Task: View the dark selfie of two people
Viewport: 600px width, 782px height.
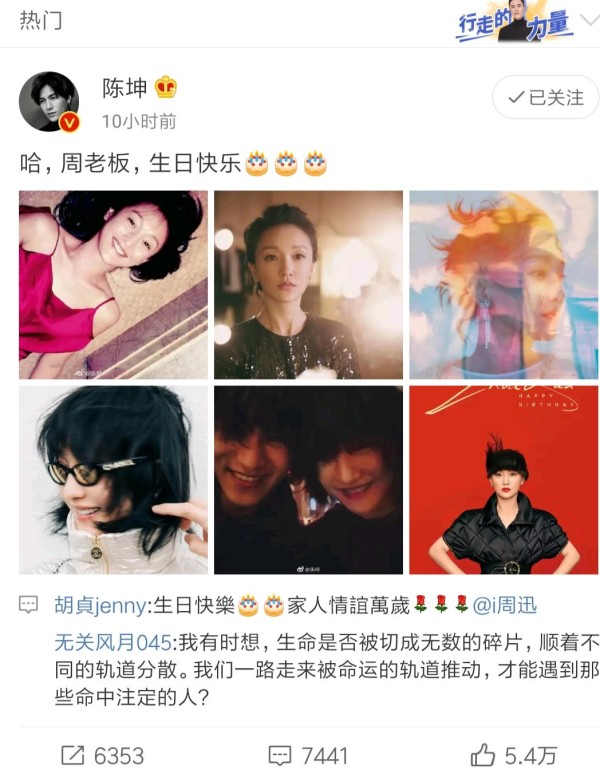Action: pos(308,480)
